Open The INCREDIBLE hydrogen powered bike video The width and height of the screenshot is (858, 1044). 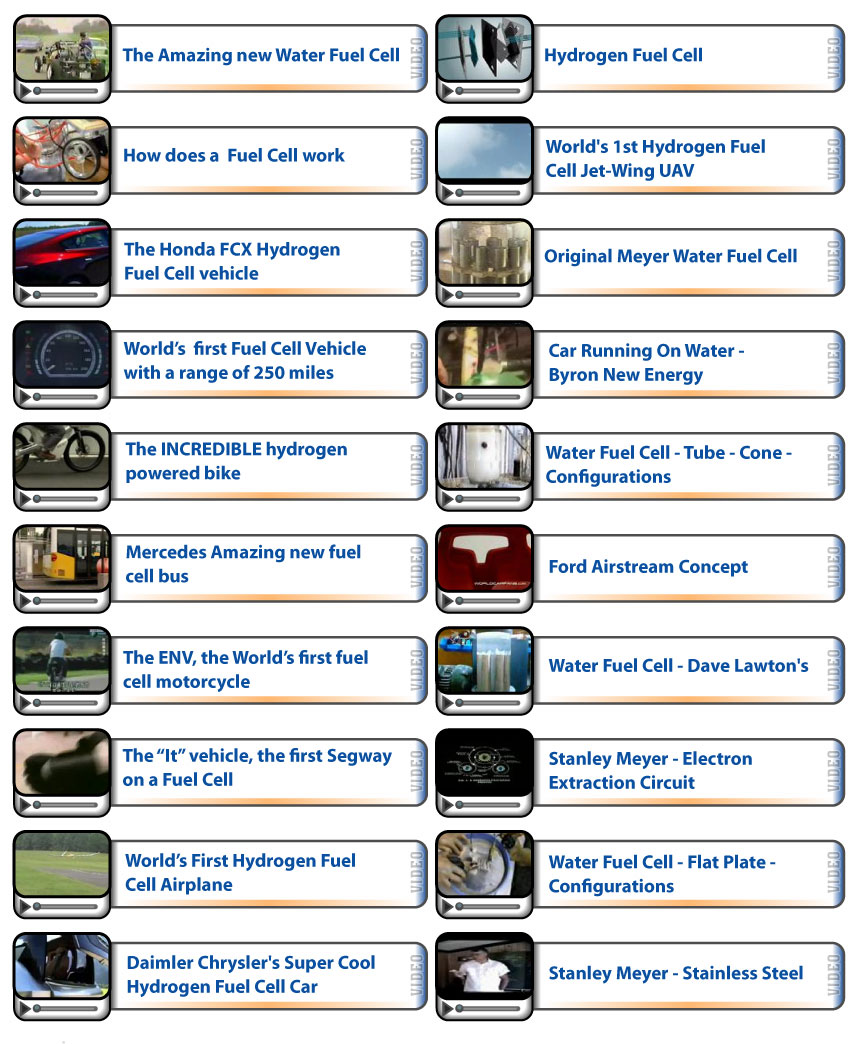pyautogui.click(x=236, y=461)
